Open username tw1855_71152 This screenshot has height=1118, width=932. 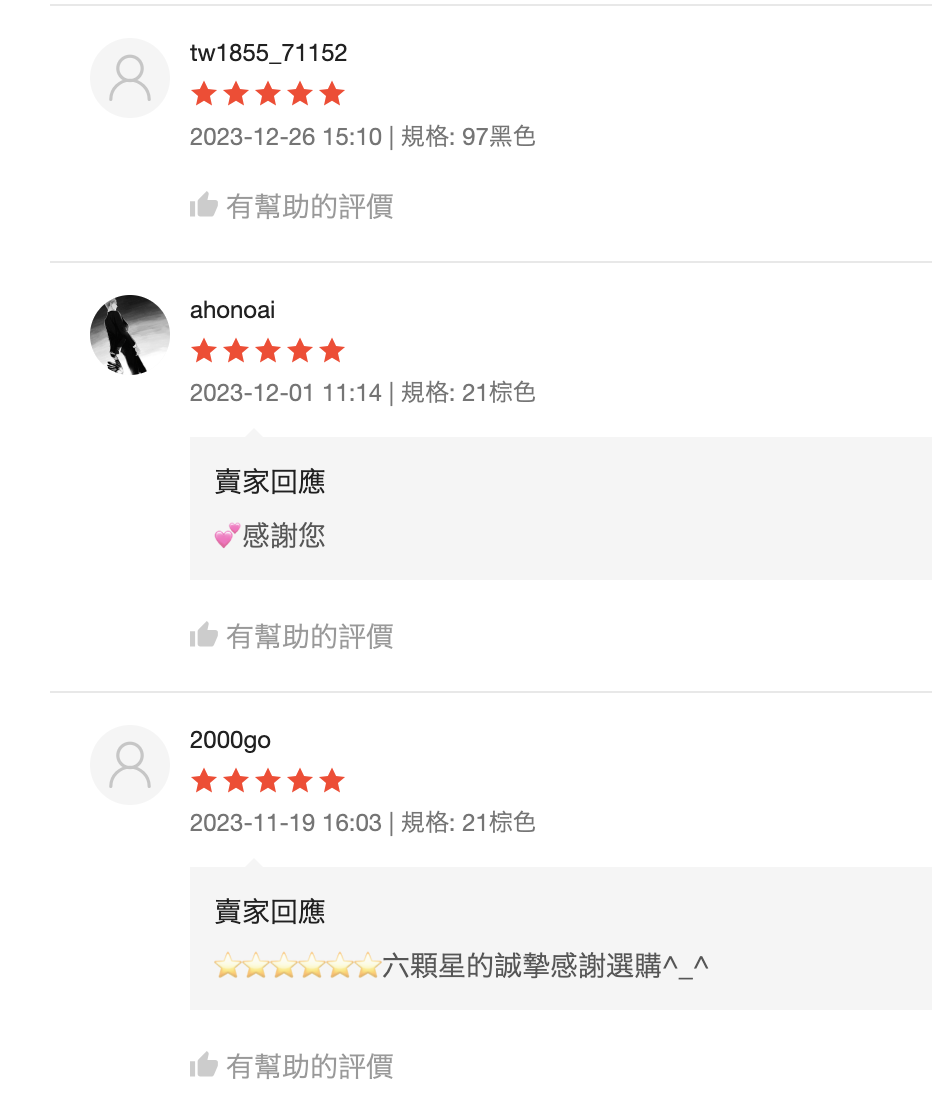pyautogui.click(x=268, y=53)
